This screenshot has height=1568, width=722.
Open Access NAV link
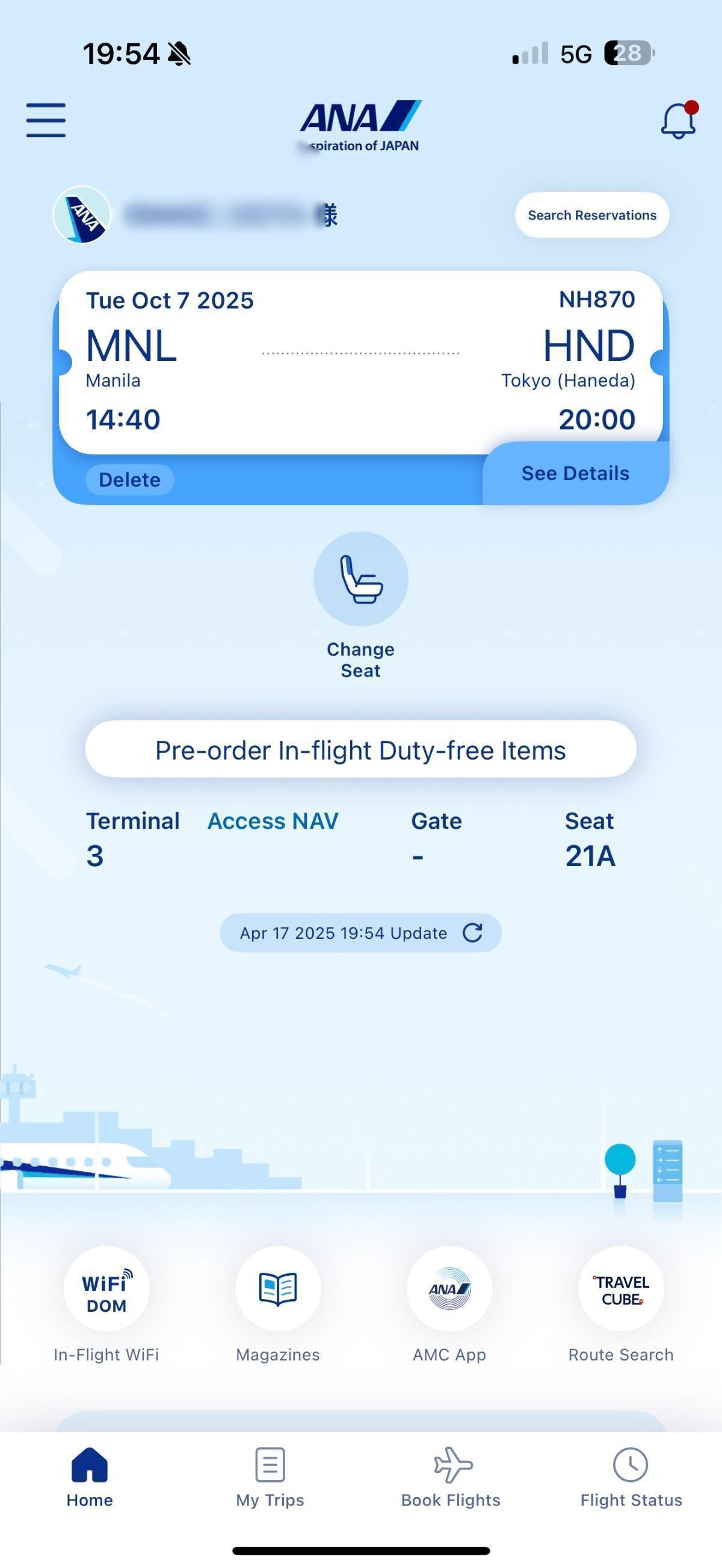(273, 821)
